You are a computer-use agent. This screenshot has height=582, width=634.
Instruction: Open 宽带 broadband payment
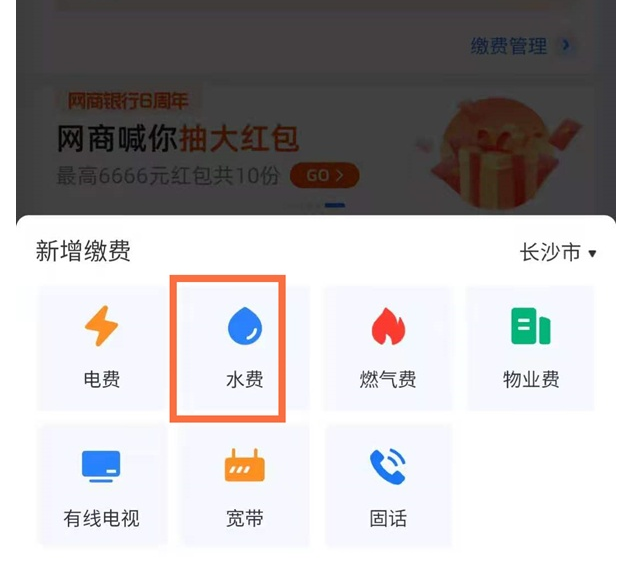244,486
